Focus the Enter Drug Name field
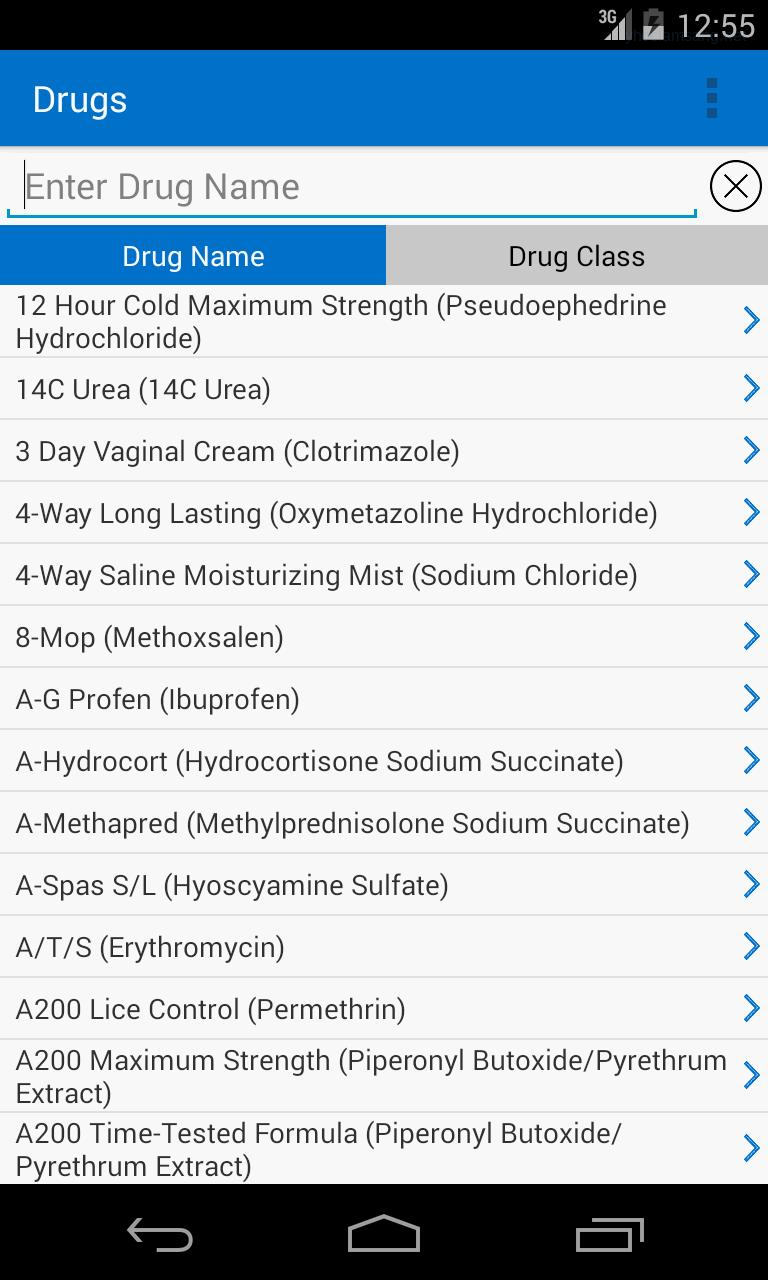 pyautogui.click(x=351, y=187)
